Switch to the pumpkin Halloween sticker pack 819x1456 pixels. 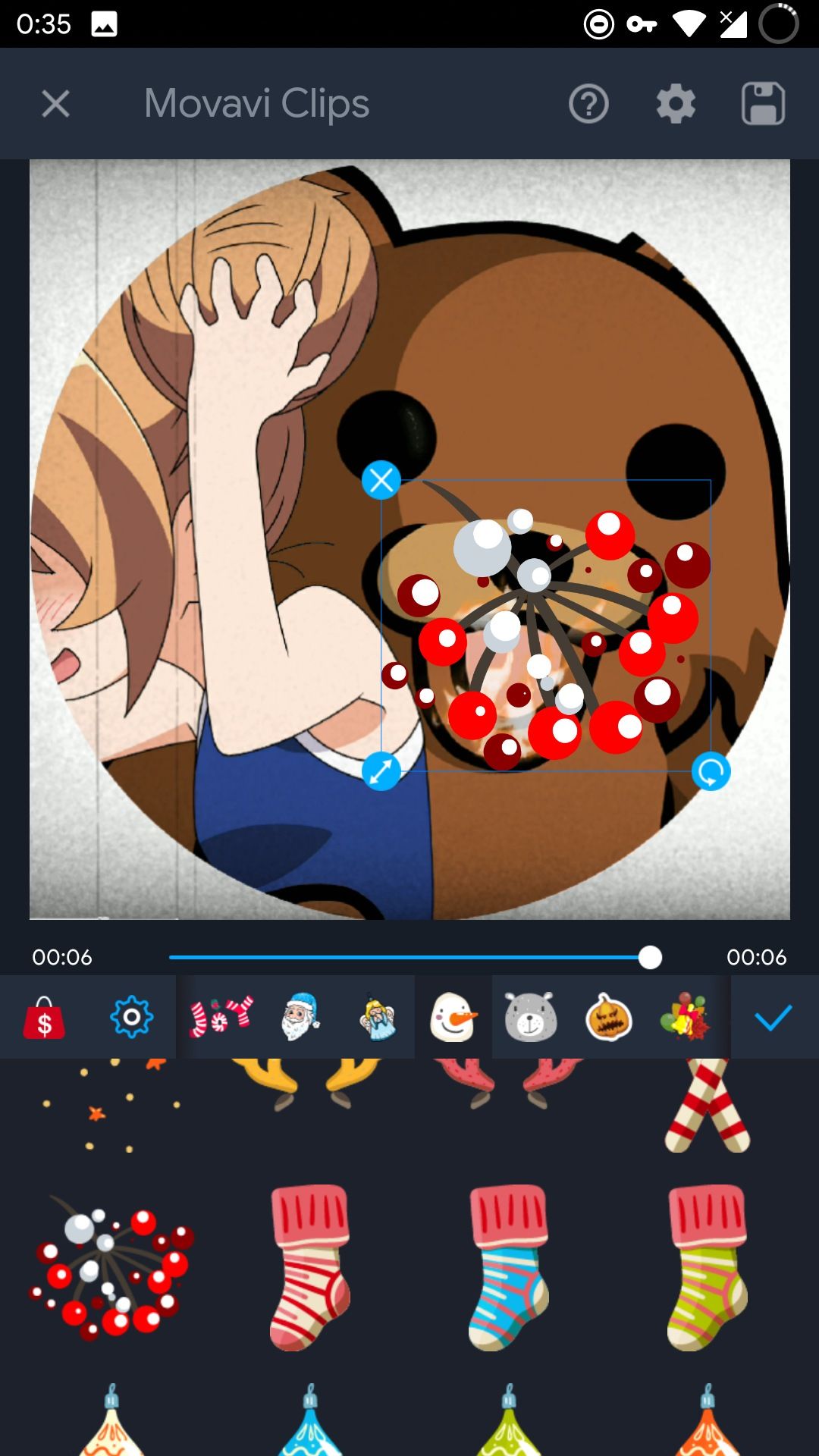point(608,1018)
